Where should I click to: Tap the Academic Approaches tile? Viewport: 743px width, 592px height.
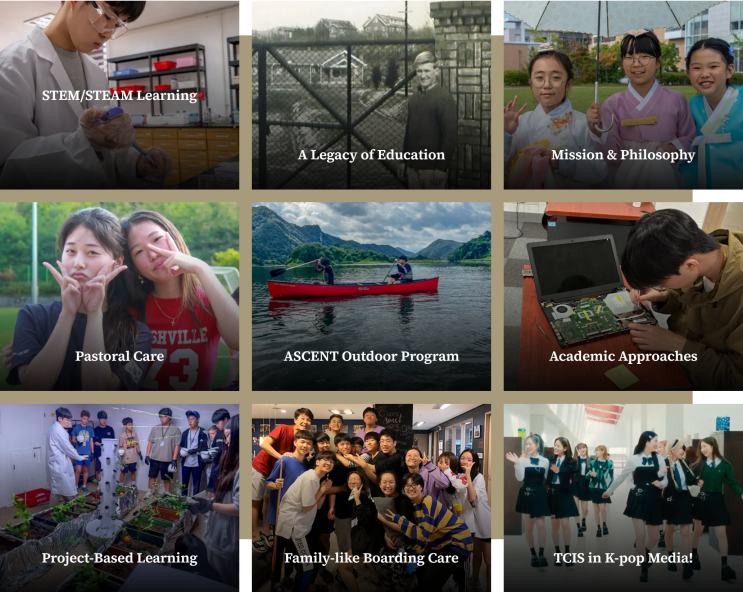pos(623,296)
